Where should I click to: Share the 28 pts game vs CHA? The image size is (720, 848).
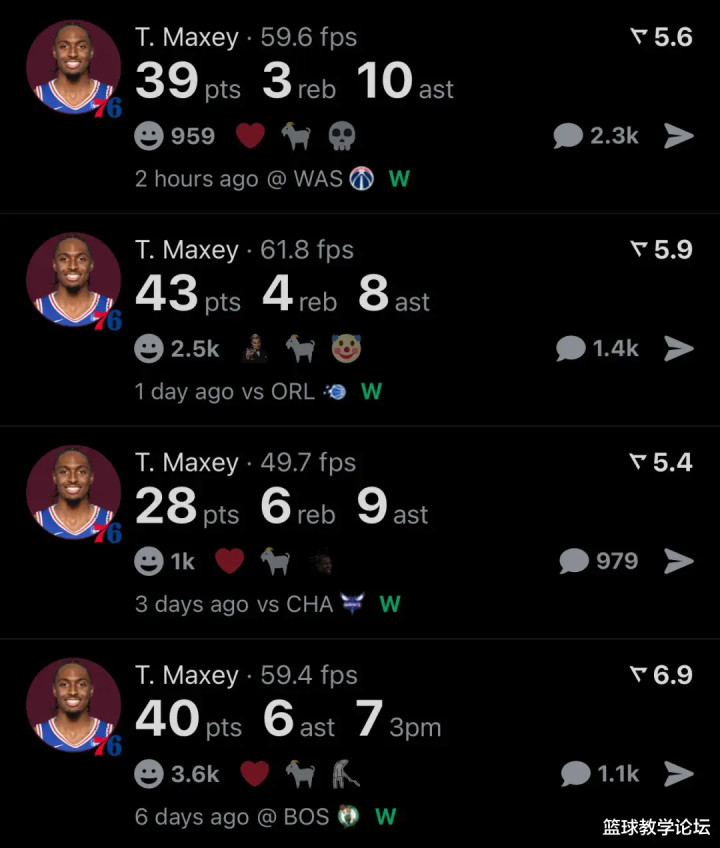(x=679, y=561)
